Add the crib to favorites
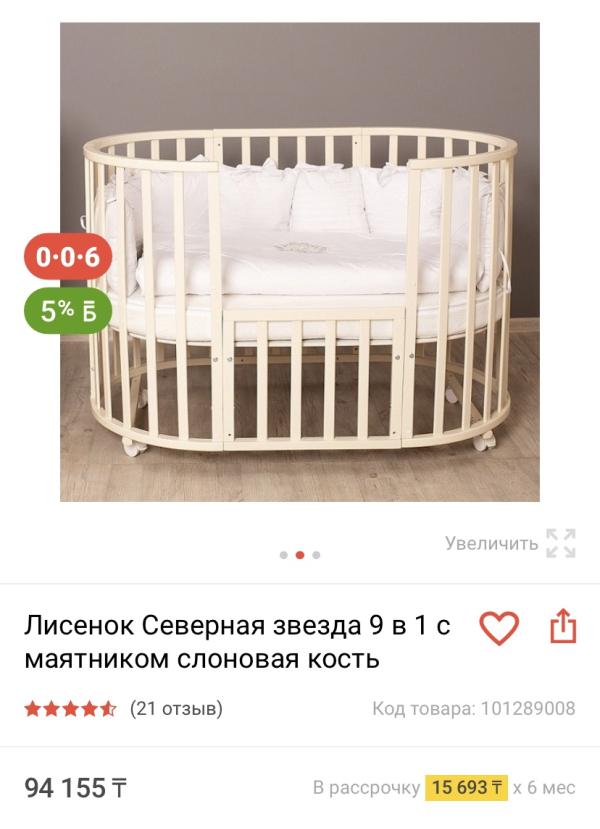This screenshot has width=600, height=829. click(499, 628)
